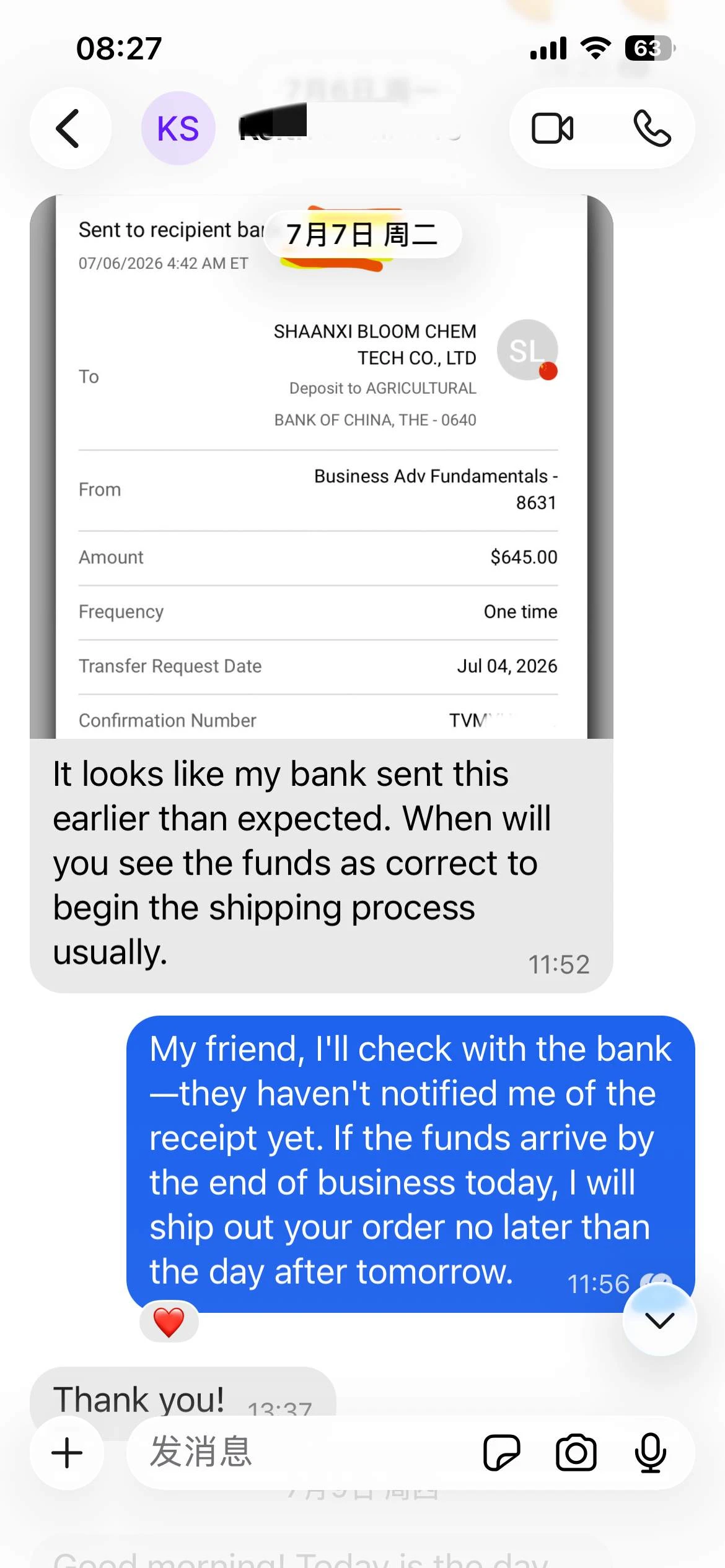
Task: Focus the 发消息 message input field
Action: tap(297, 1453)
